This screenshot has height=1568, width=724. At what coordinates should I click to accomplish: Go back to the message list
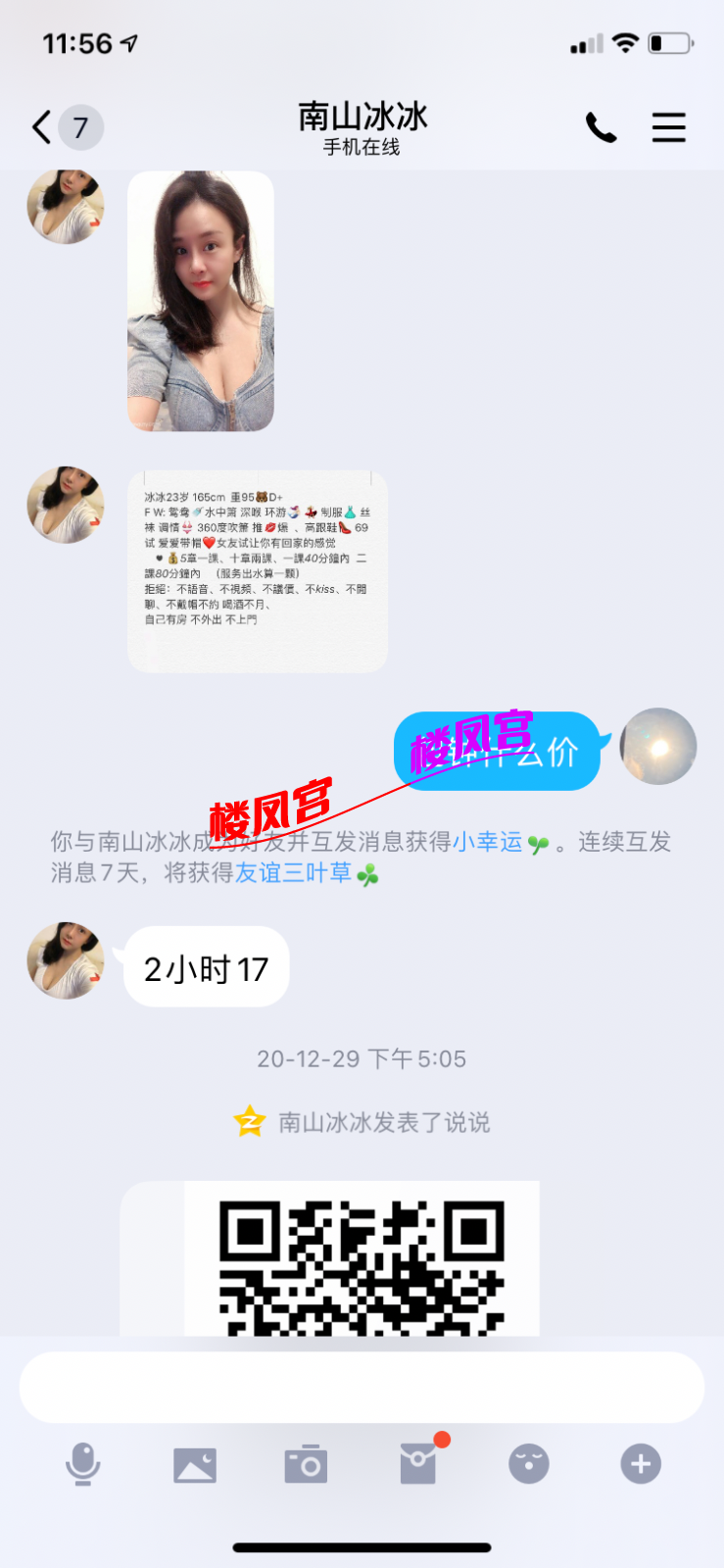43,127
